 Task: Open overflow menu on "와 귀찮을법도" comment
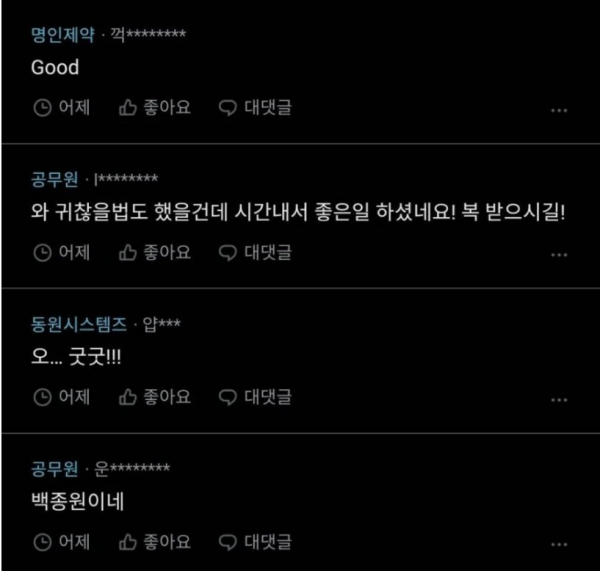[559, 255]
